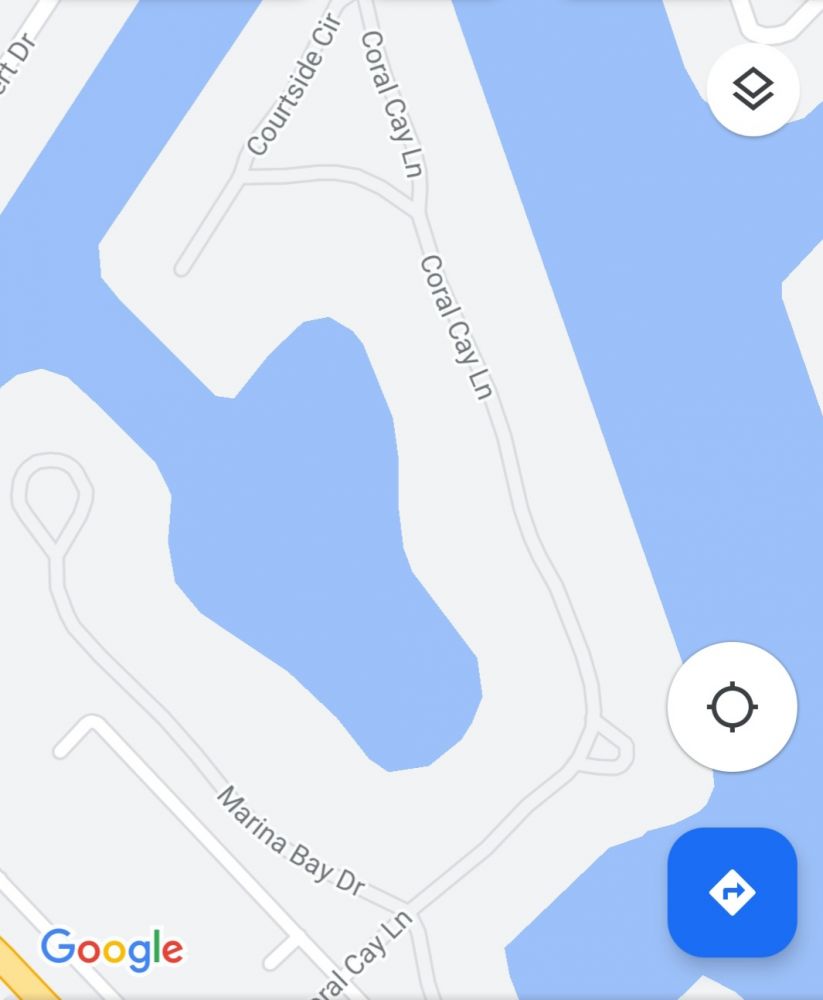Center map on my current location

coord(732,707)
